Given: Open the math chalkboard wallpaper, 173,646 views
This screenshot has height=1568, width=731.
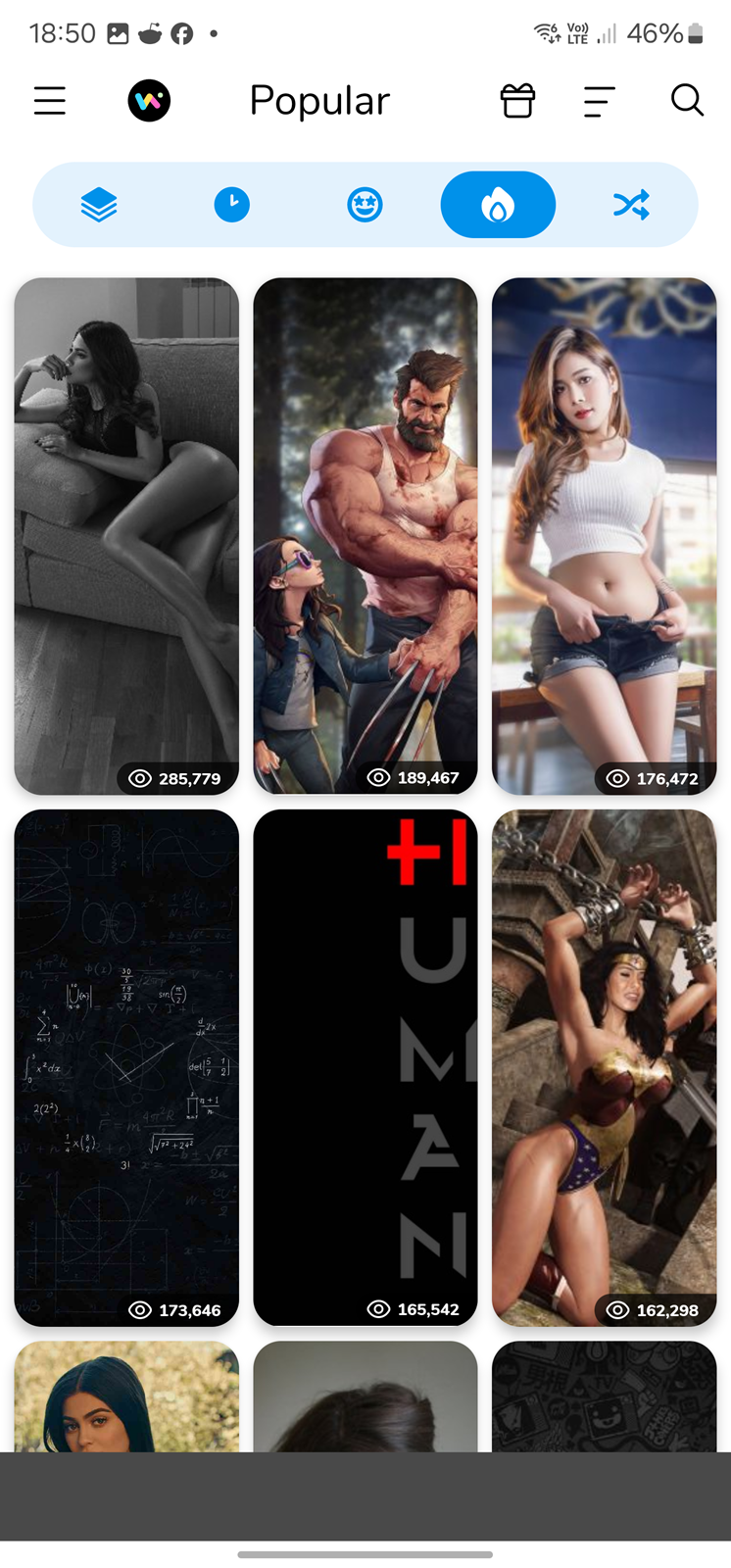Looking at the screenshot, I should [126, 1068].
